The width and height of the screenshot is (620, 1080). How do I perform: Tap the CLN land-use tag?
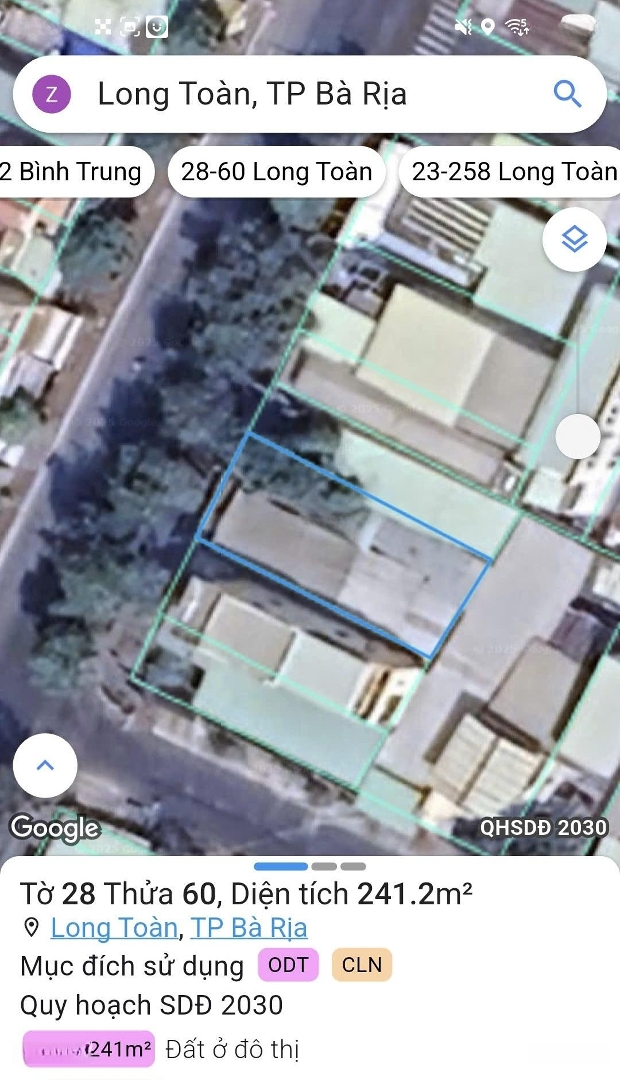361,965
